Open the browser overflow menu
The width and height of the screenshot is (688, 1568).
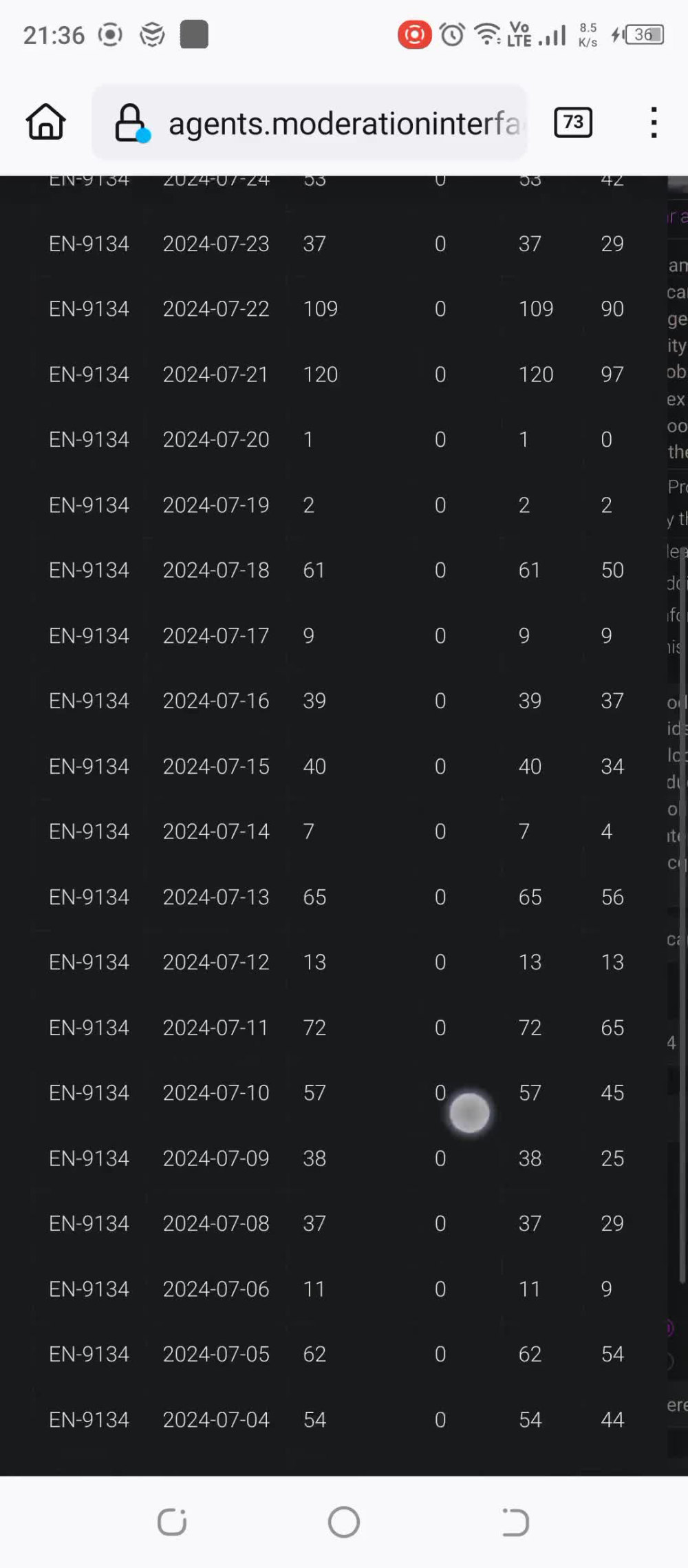654,123
